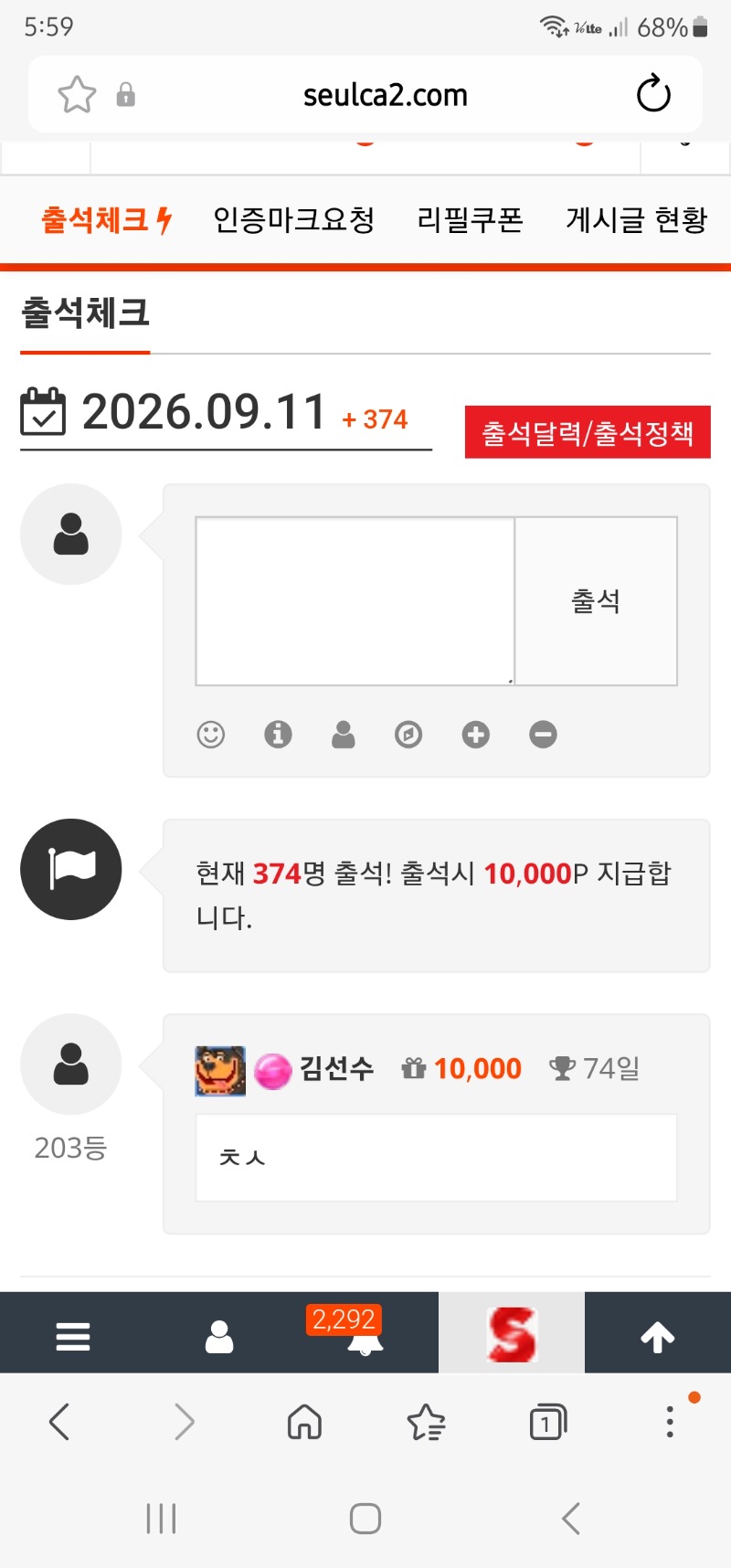
Task: Open 출석달력/출석정책 button
Action: (x=588, y=432)
